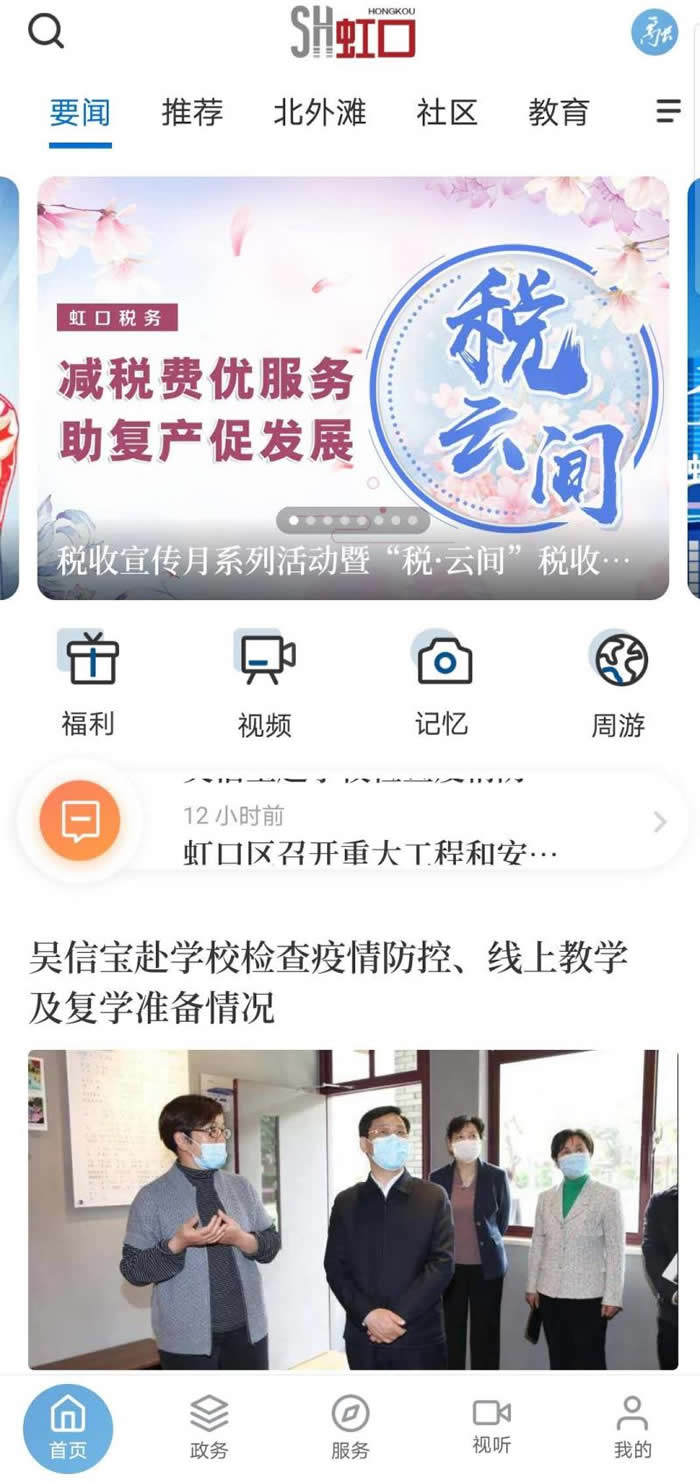Viewport: 700px width, 1482px height.
Task: Switch to the 推荐 tab
Action: (x=192, y=112)
